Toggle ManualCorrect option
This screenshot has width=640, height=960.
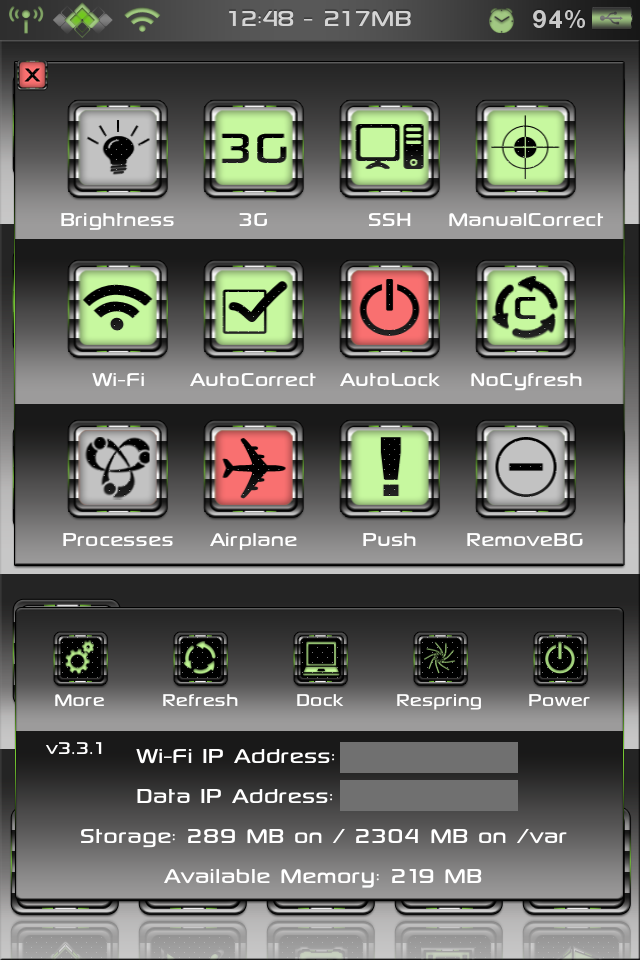pos(525,151)
